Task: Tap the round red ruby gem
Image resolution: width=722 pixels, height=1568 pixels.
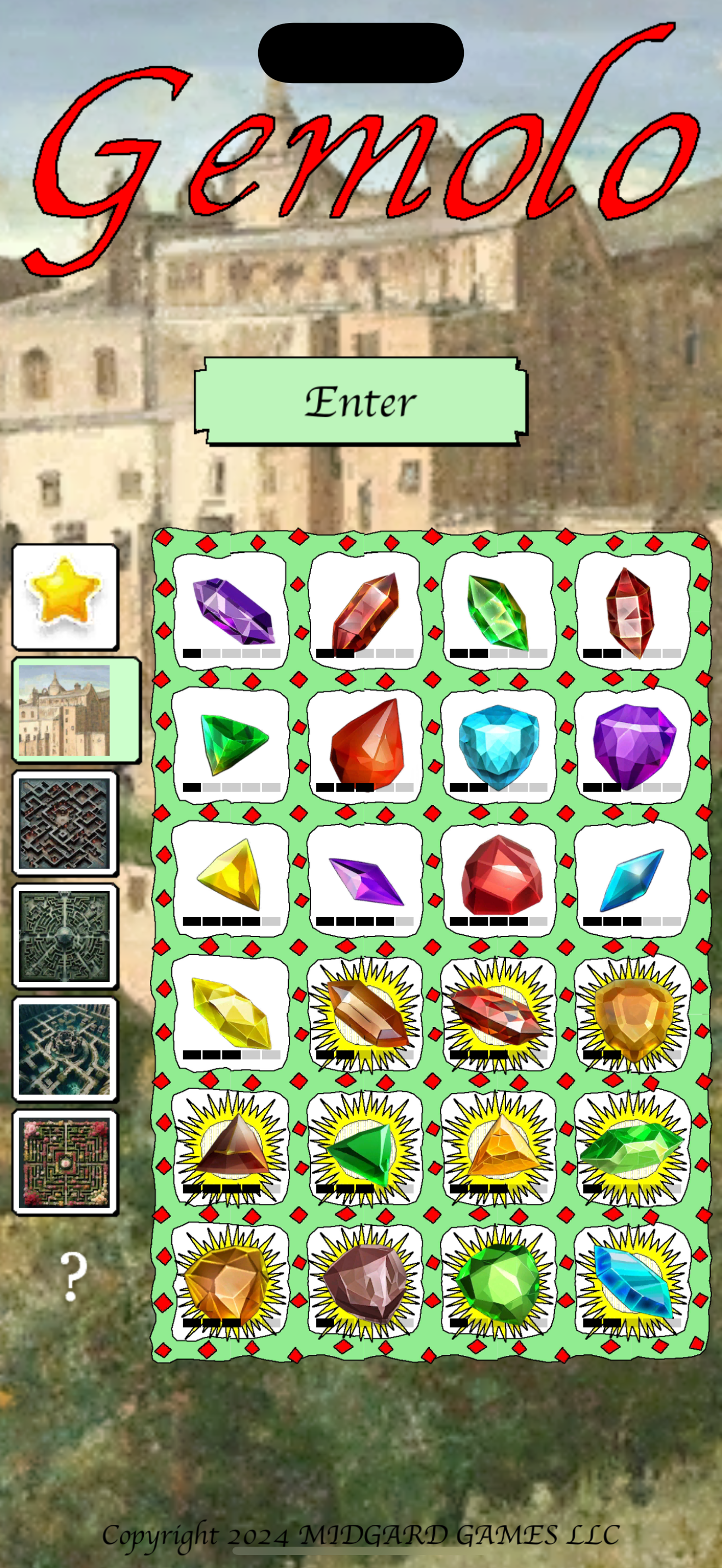Action: [x=499, y=879]
